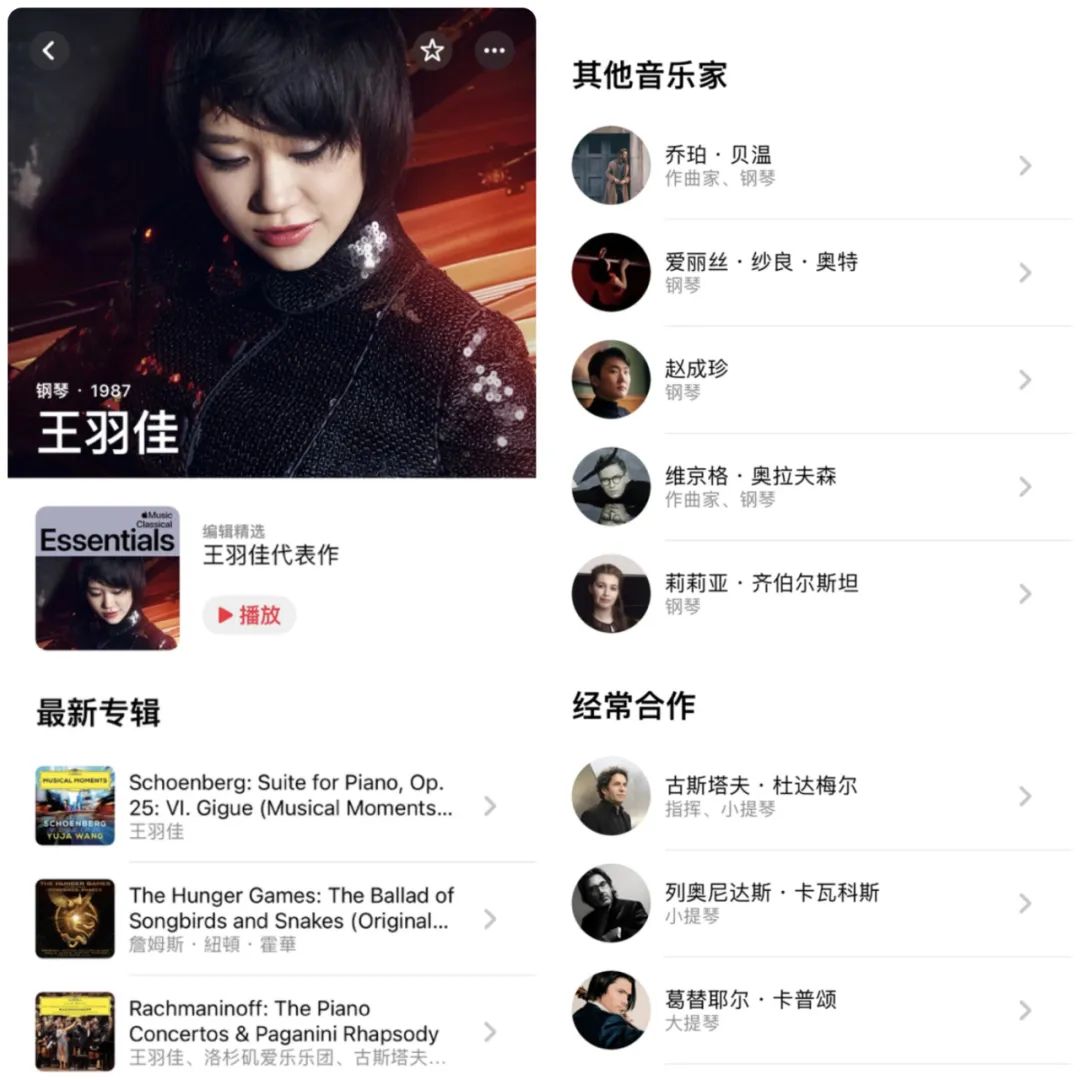This screenshot has width=1080, height=1080.
Task: Play the 王羽佳代表作 essentials playlist
Action: pyautogui.click(x=250, y=615)
